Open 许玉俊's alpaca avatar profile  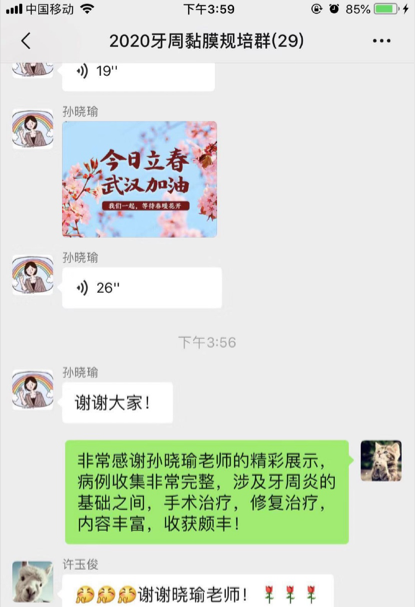point(33,581)
